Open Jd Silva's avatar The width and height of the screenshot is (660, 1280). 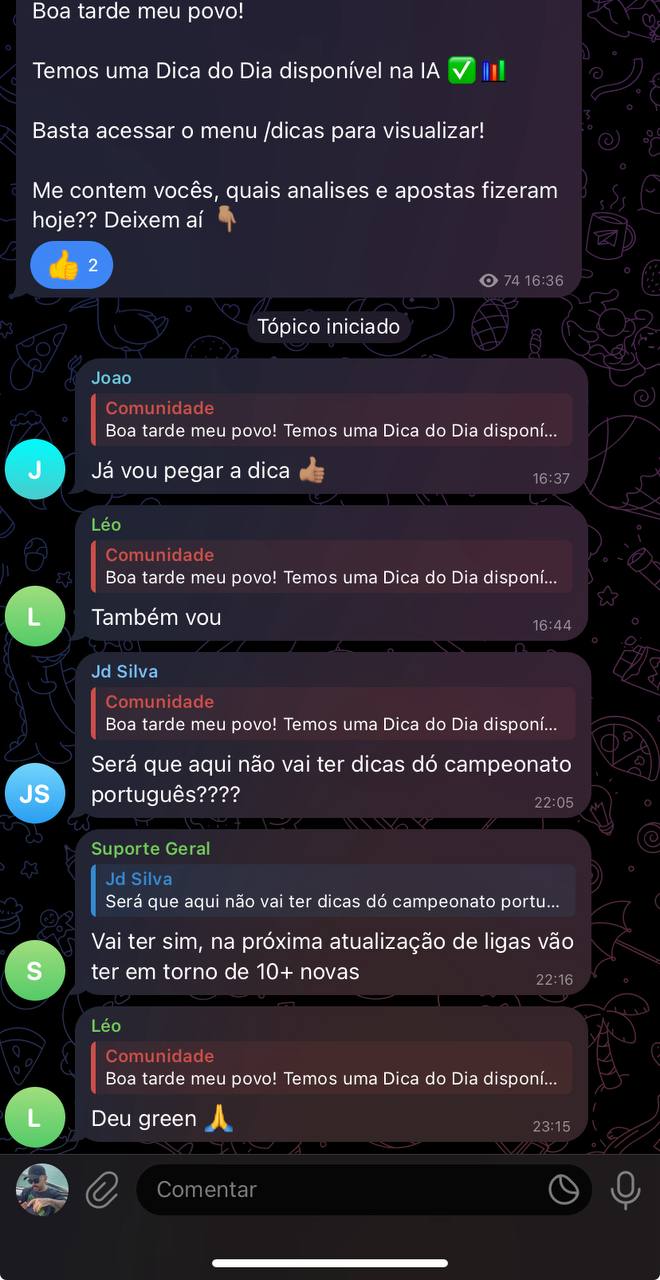point(34,793)
